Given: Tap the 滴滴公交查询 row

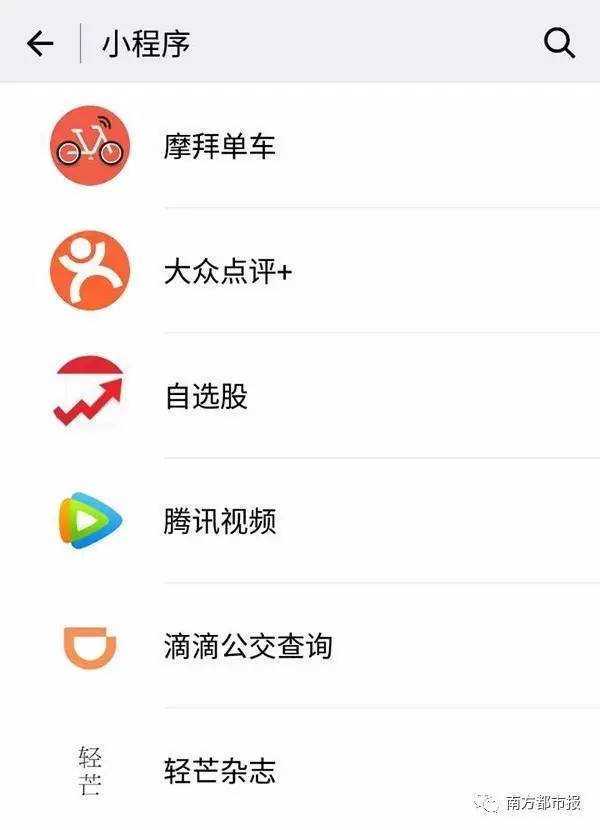Looking at the screenshot, I should tap(247, 646).
